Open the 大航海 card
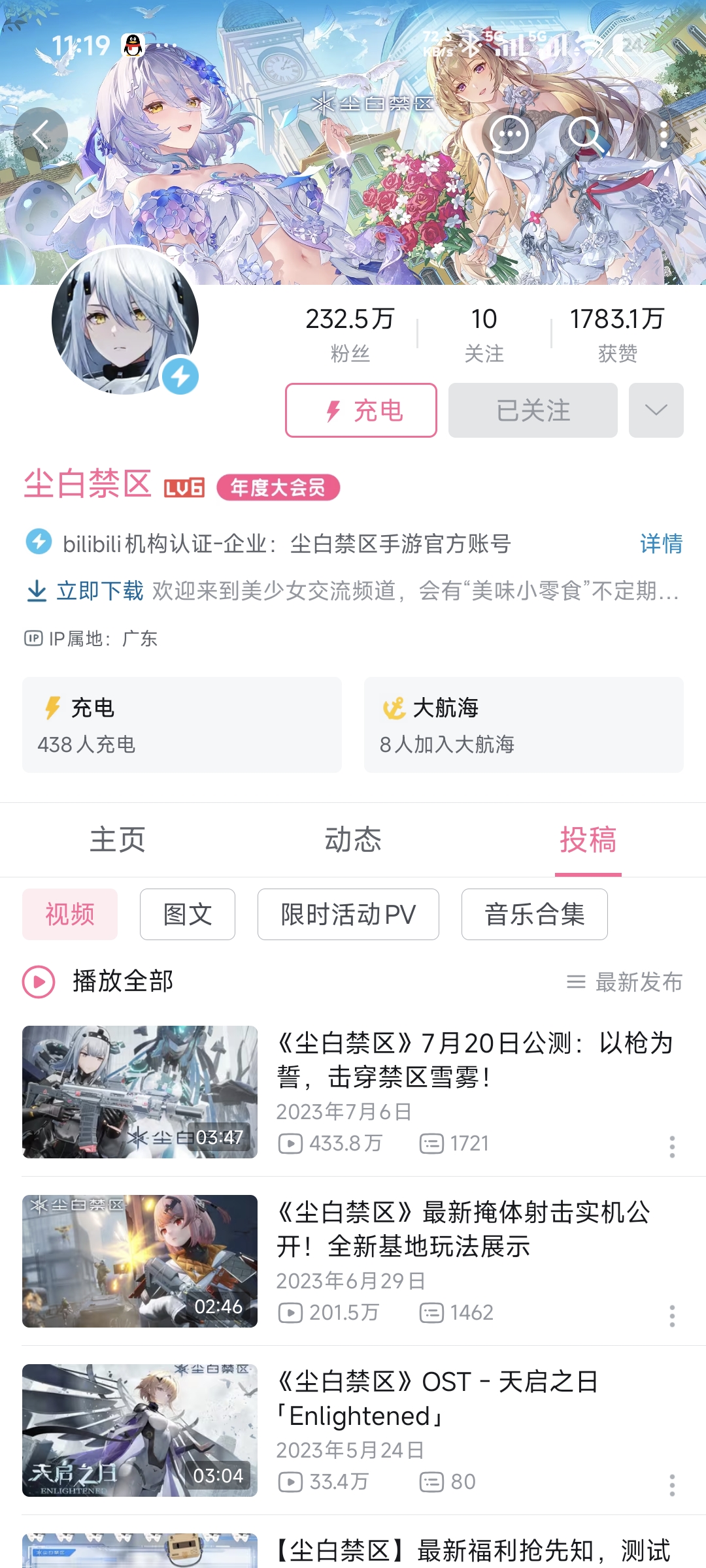Viewport: 706px width, 1568px height. tap(524, 725)
